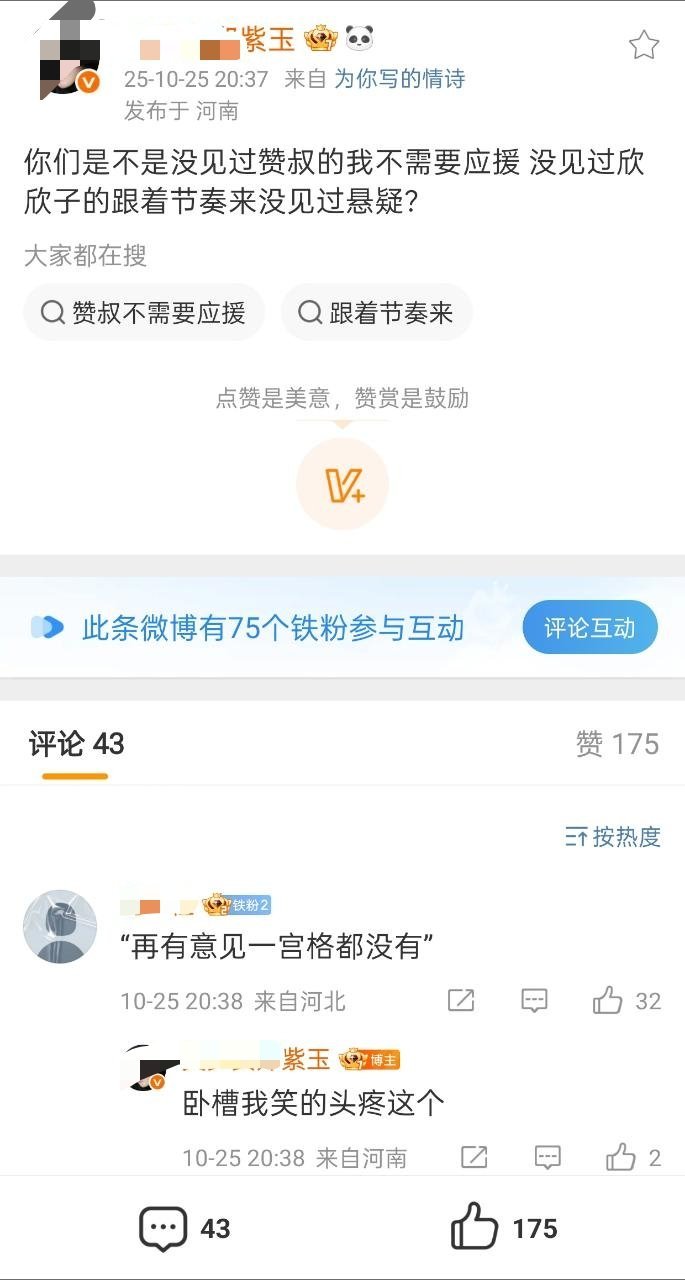Repost the reply "卧槽我笑的头疼这个"
Image resolution: width=685 pixels, height=1280 pixels.
[x=474, y=1158]
